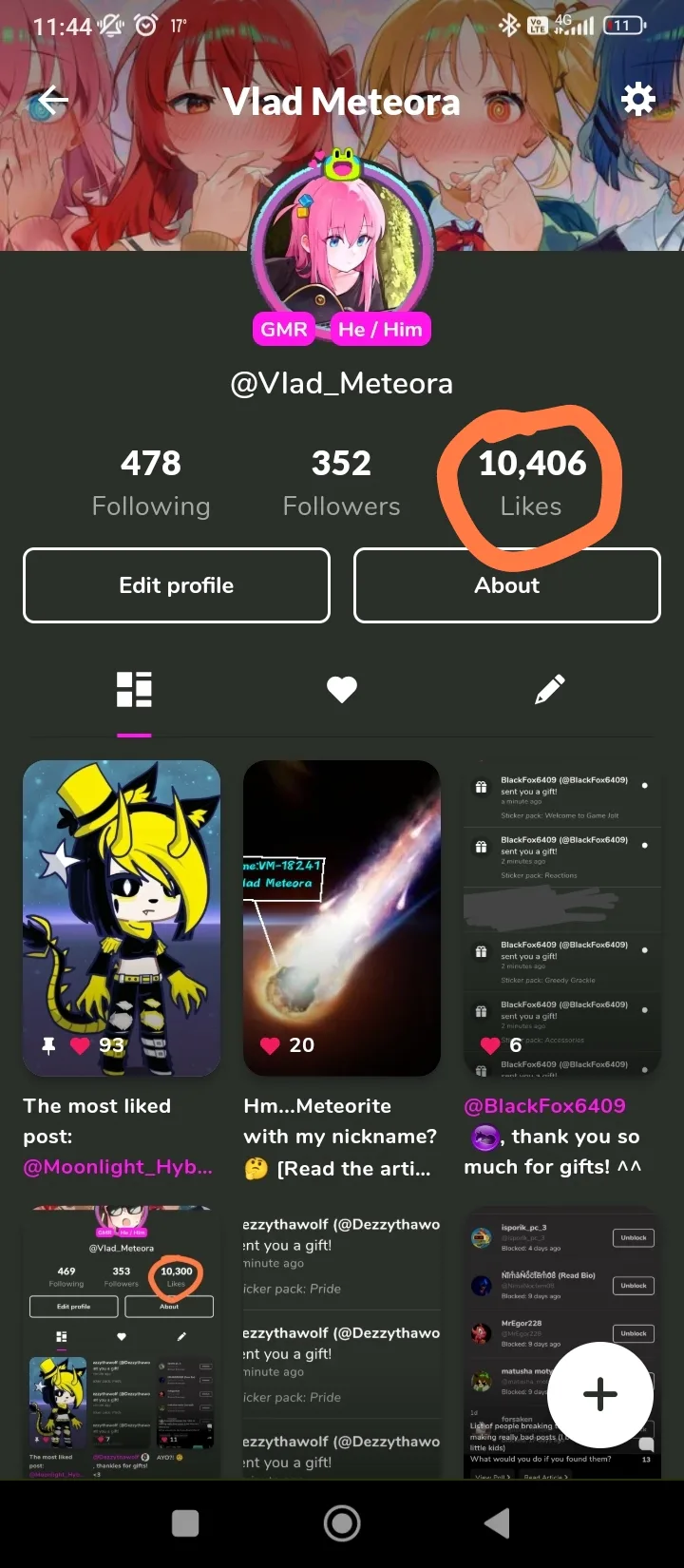Open the Dezzythawolf gift notifications post
The image size is (684, 1568).
tap(342, 1340)
